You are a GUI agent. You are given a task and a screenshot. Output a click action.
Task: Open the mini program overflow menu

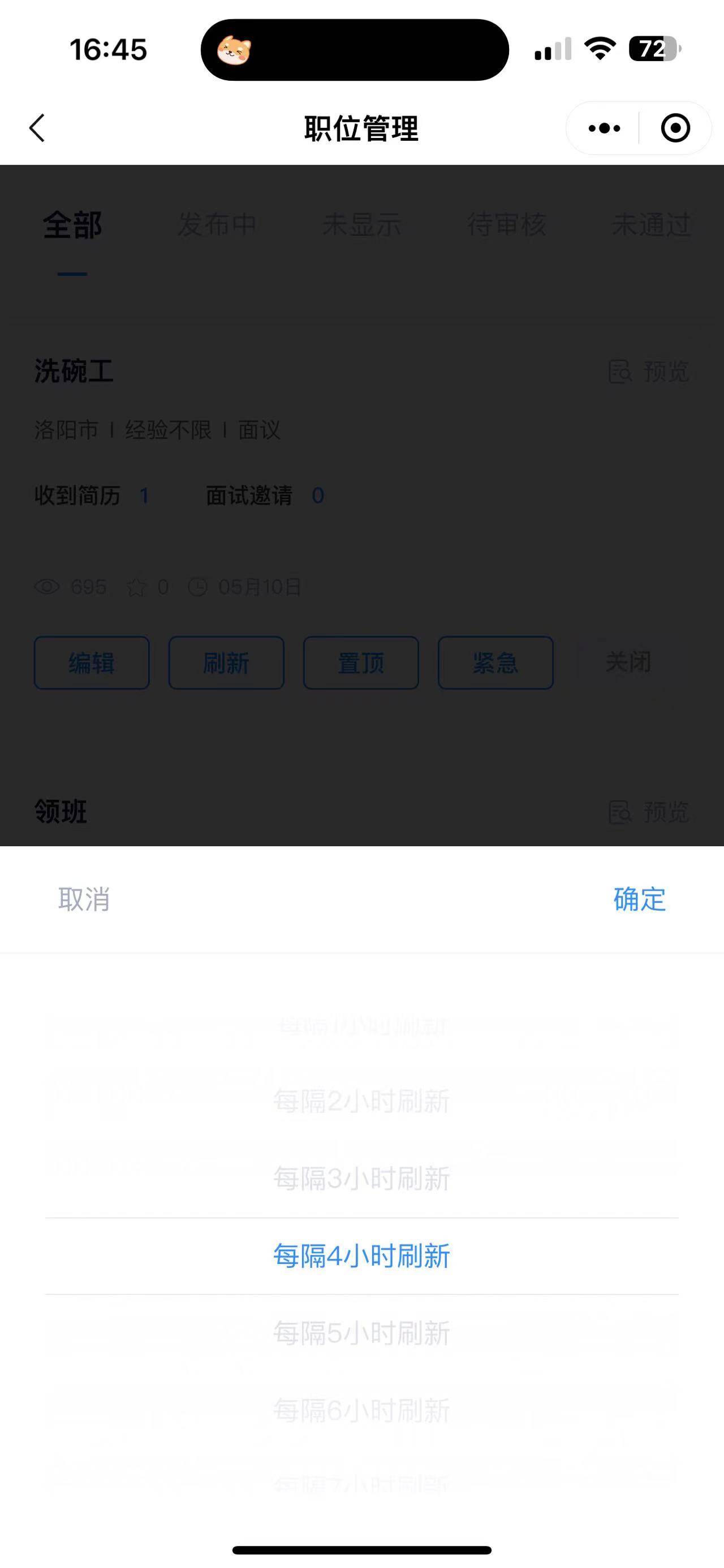[604, 128]
